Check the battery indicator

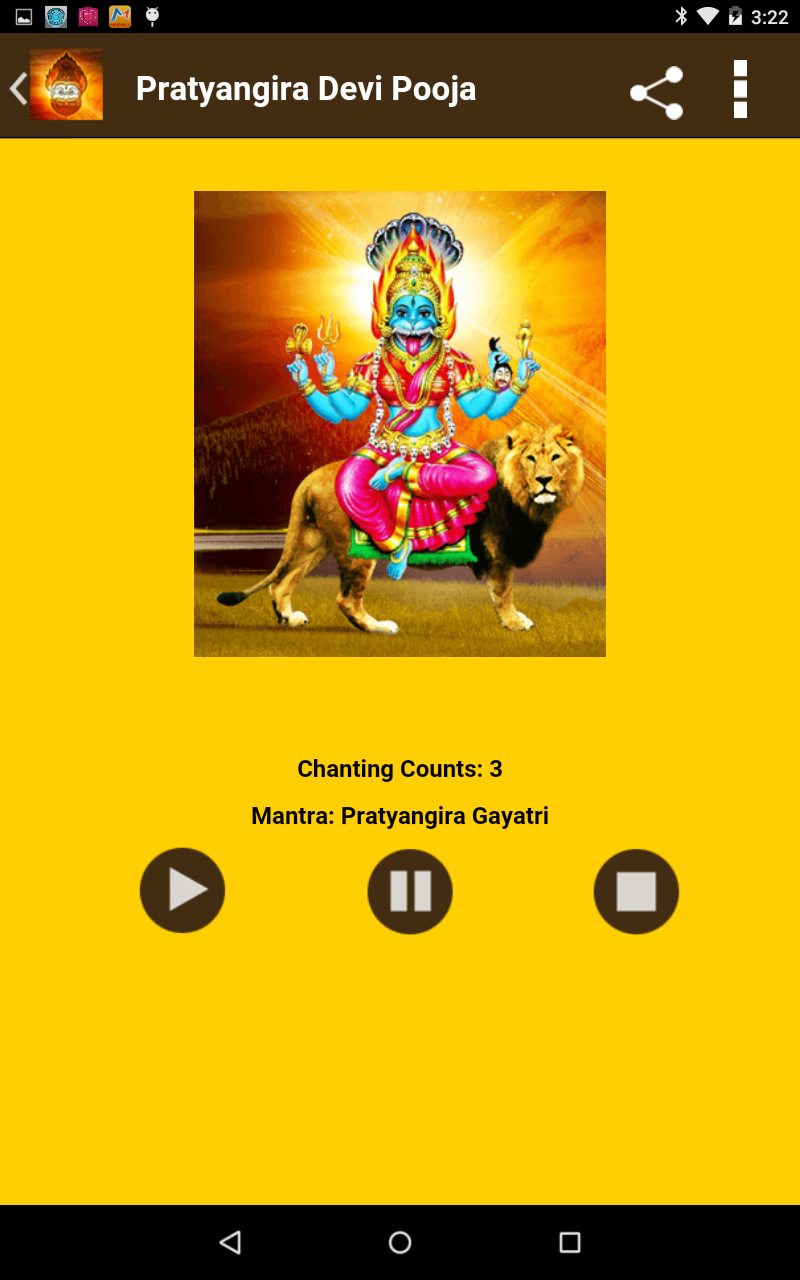point(738,14)
